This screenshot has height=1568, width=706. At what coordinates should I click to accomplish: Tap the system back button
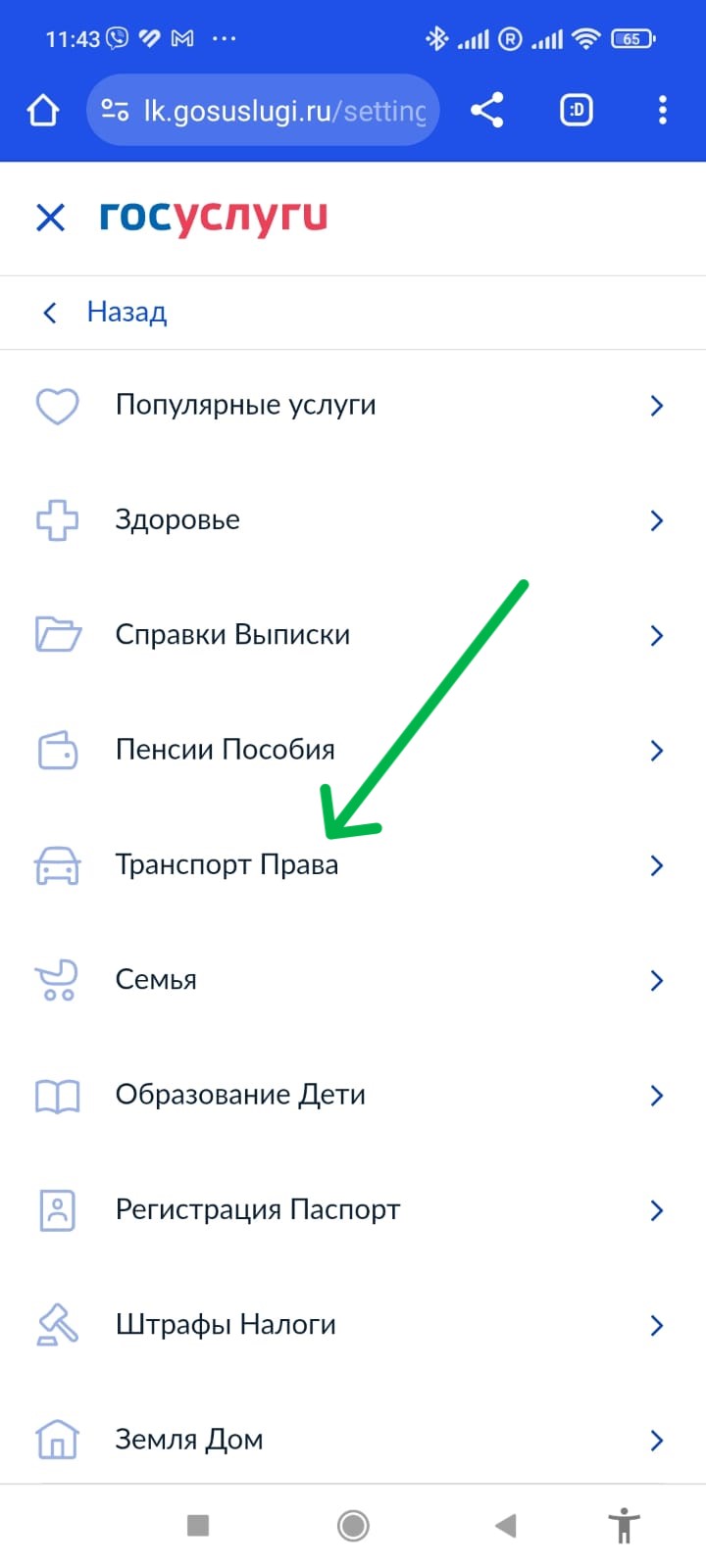(506, 1525)
